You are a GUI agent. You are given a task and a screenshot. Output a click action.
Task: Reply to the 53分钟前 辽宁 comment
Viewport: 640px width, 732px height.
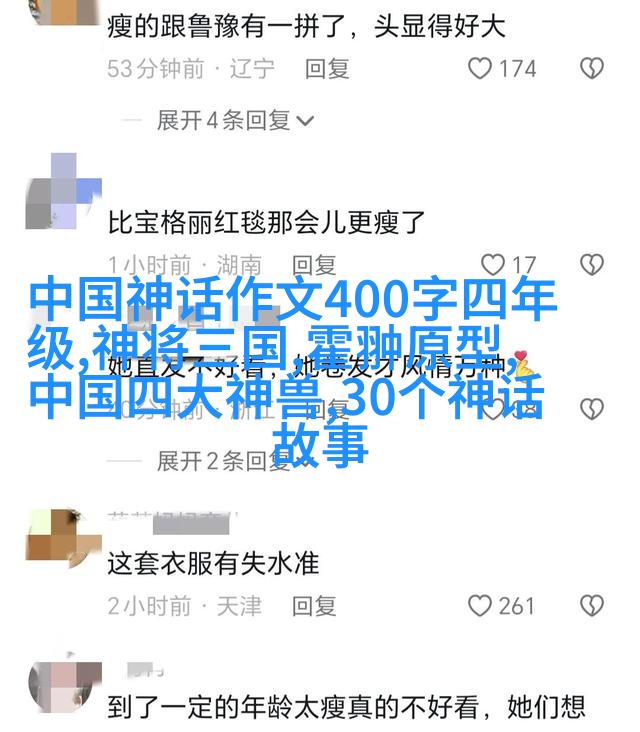327,68
